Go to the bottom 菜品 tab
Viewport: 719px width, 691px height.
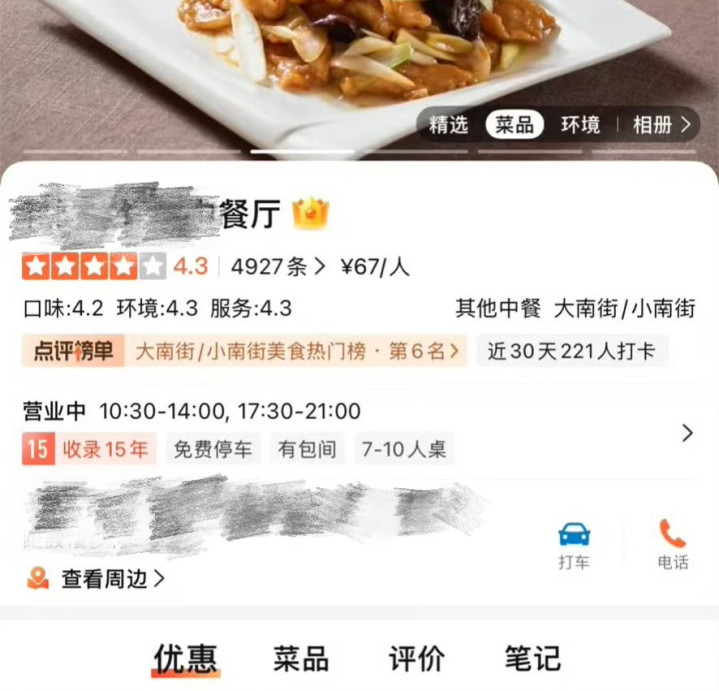[301, 658]
